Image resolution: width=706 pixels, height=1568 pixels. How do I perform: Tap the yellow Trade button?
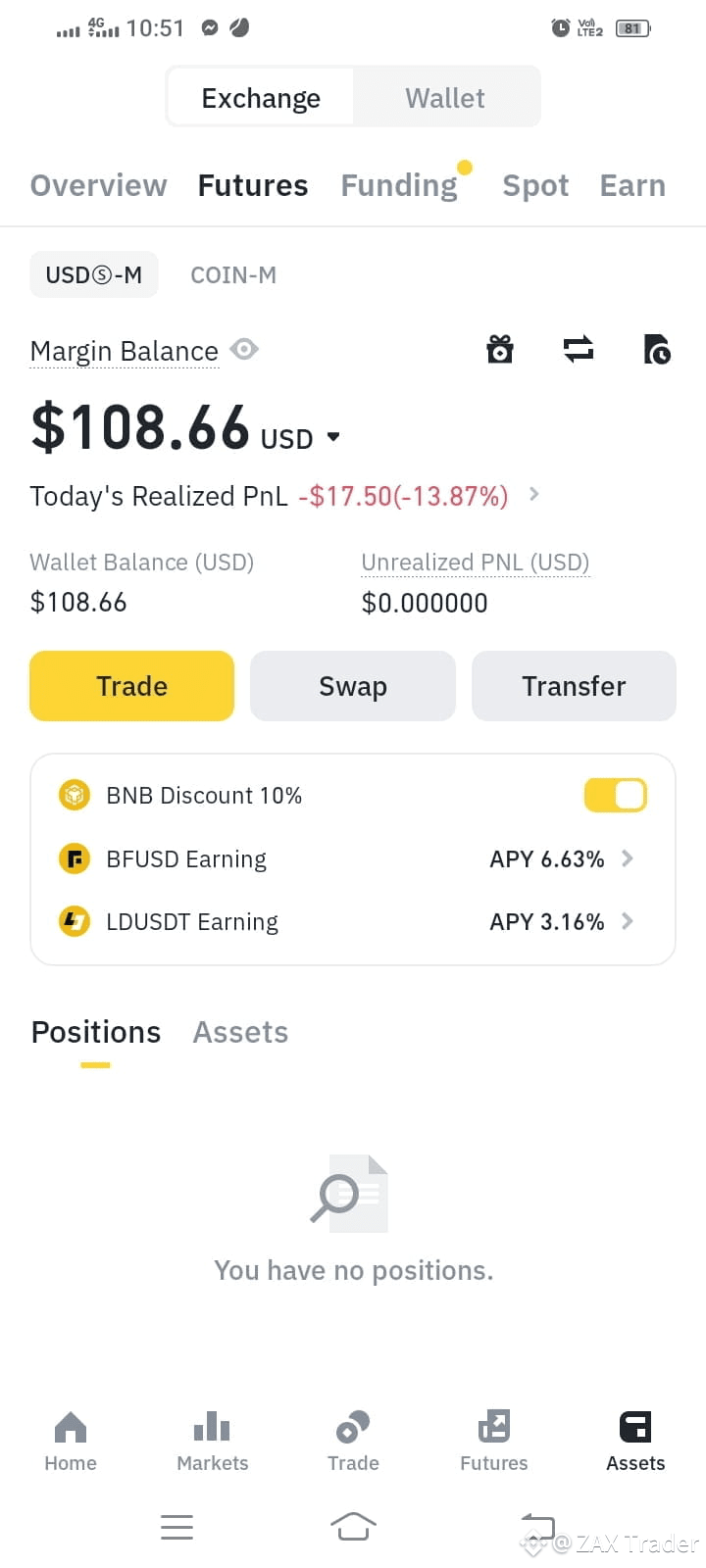(132, 686)
